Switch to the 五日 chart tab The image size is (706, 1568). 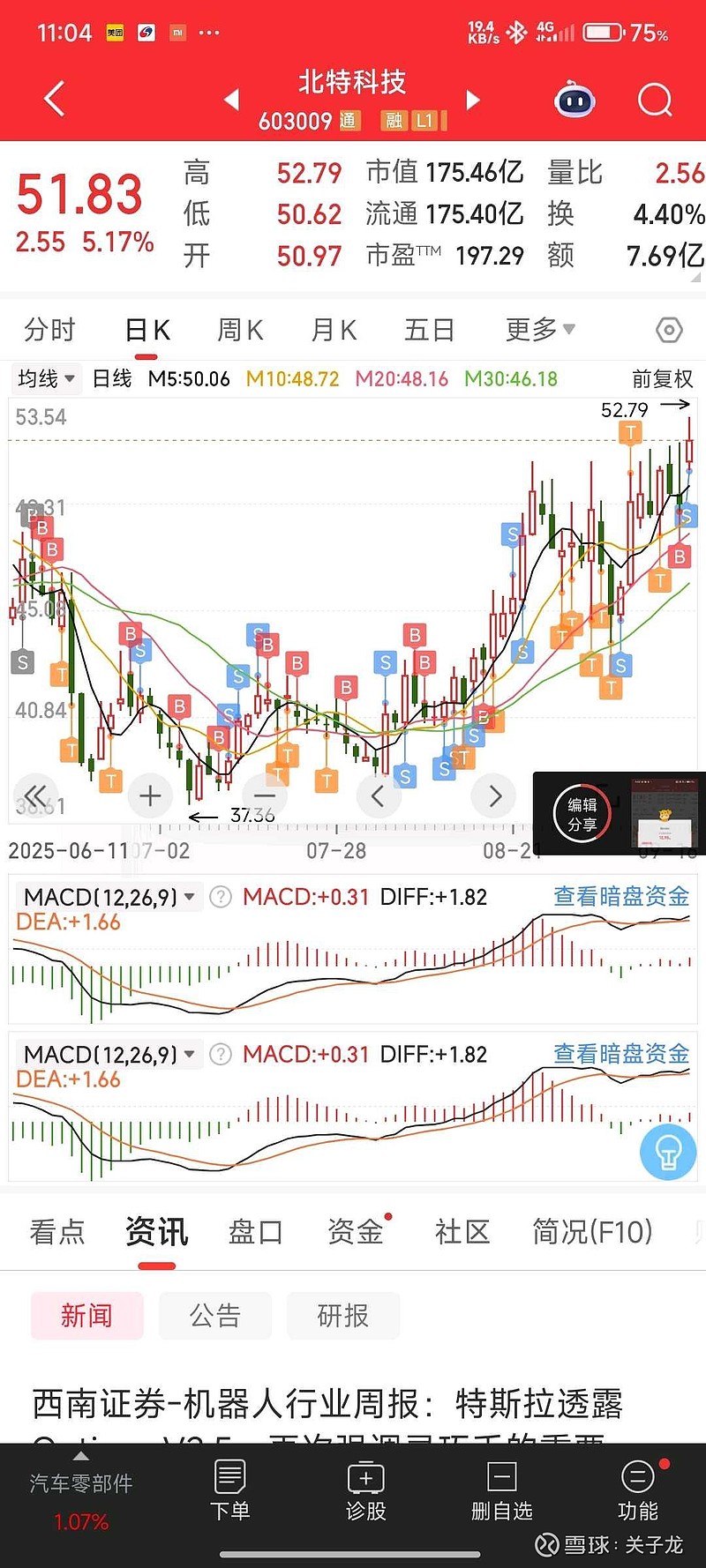429,330
